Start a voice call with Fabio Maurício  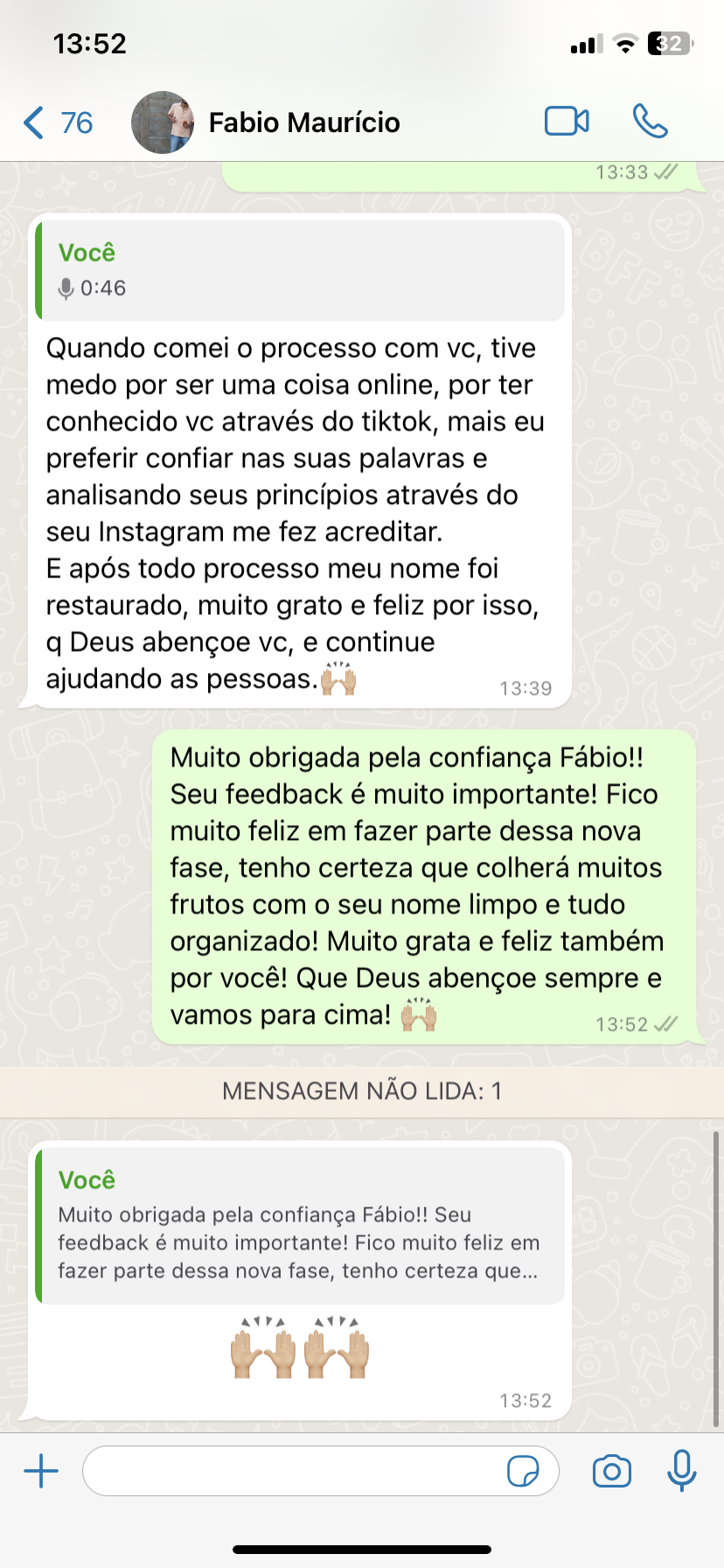tap(650, 122)
